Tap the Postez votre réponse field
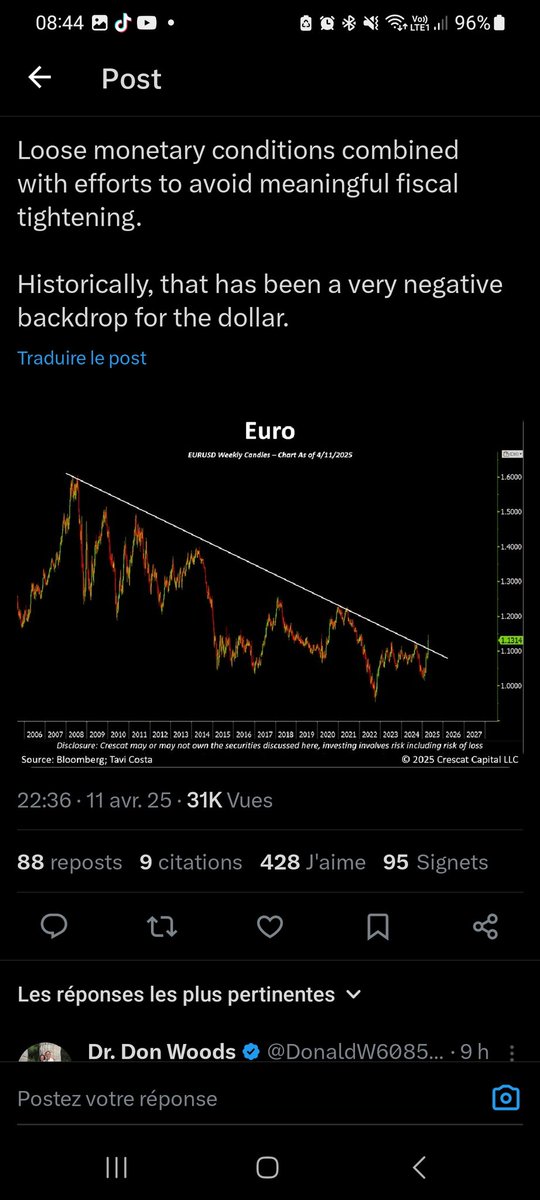Screen dimensions: 540x1200 tap(250, 1098)
